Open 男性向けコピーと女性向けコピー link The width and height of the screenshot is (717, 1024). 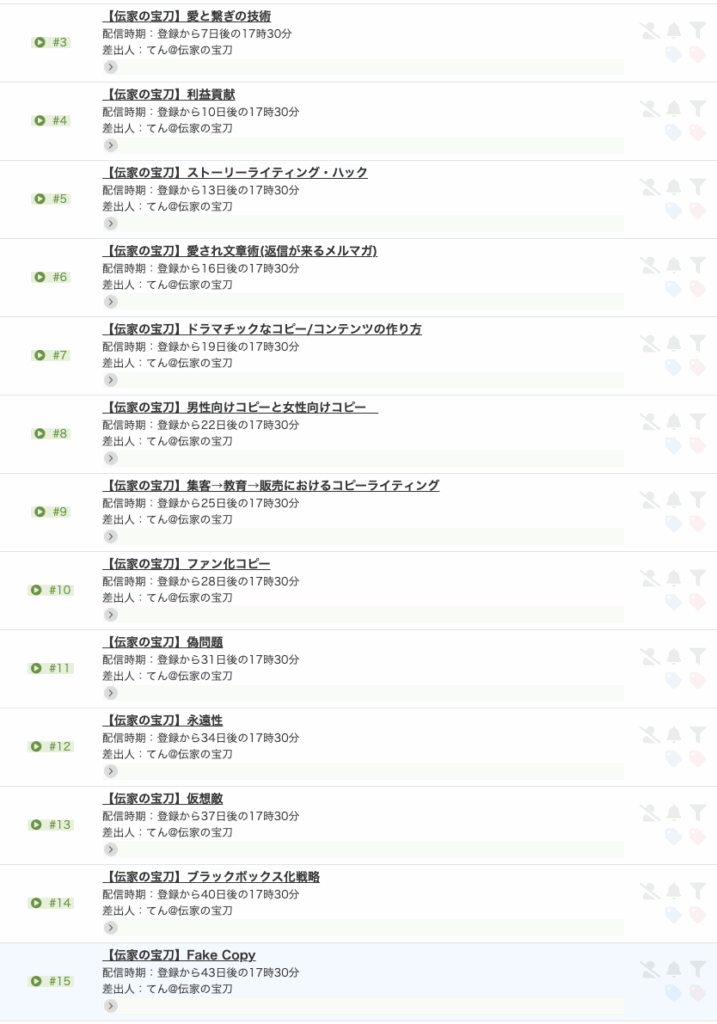click(x=240, y=407)
